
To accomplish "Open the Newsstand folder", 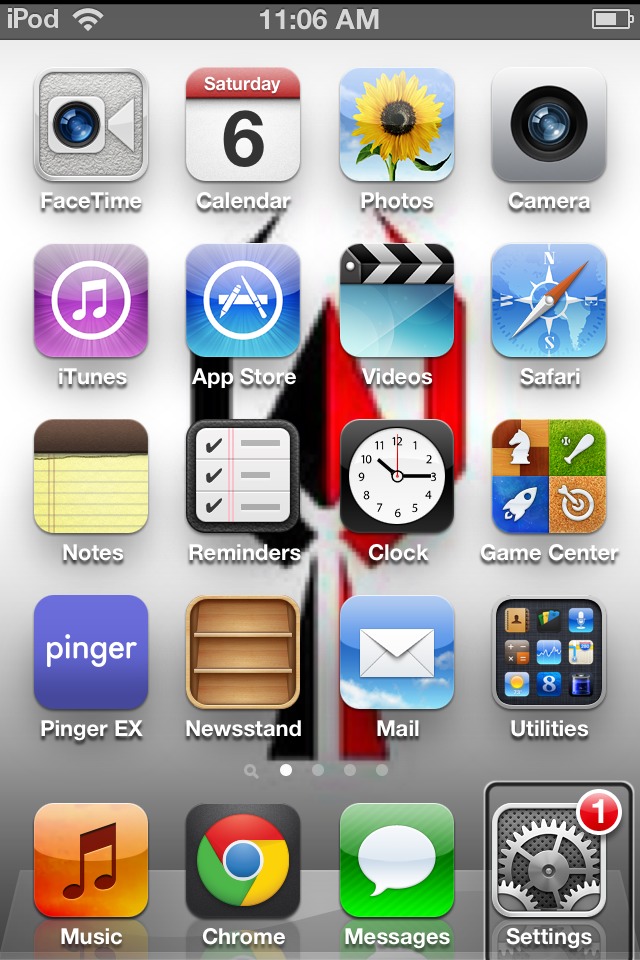I will [x=243, y=653].
